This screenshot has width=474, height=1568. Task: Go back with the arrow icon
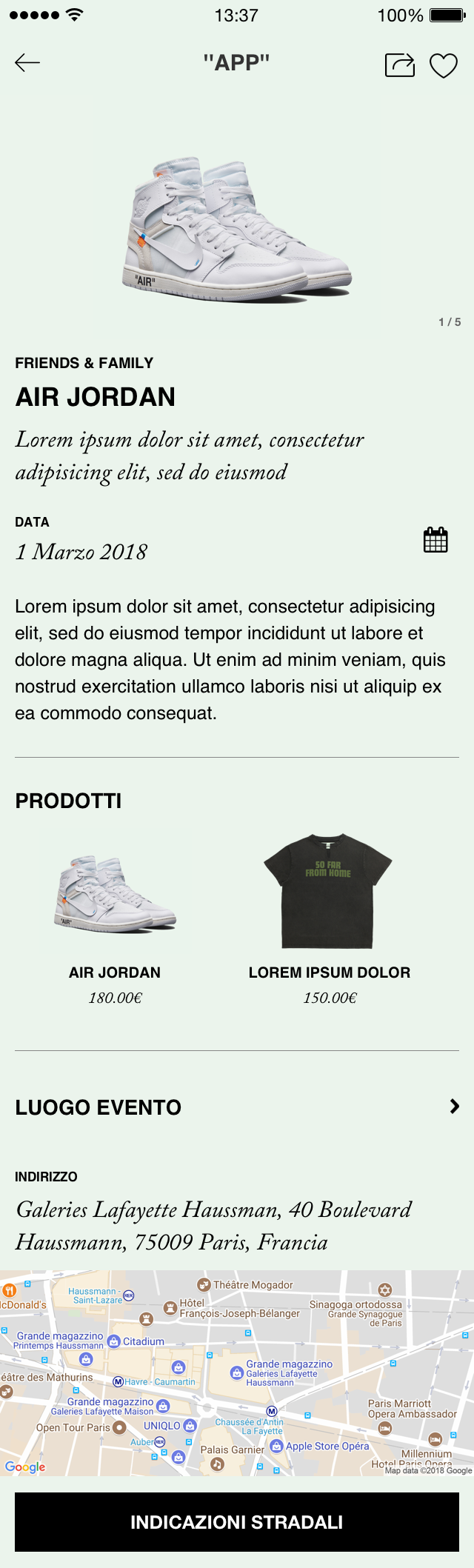click(x=27, y=63)
